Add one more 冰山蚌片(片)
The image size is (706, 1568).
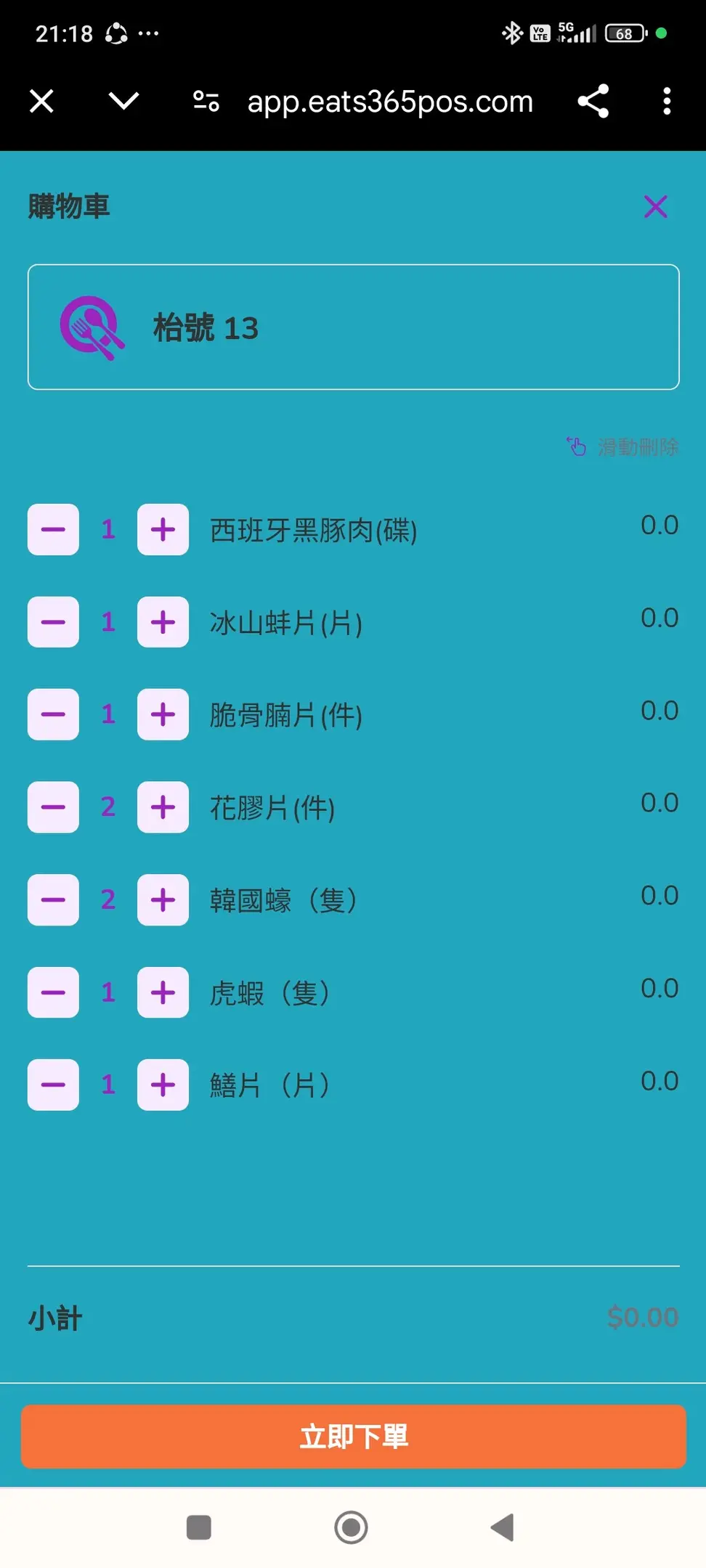pos(163,622)
